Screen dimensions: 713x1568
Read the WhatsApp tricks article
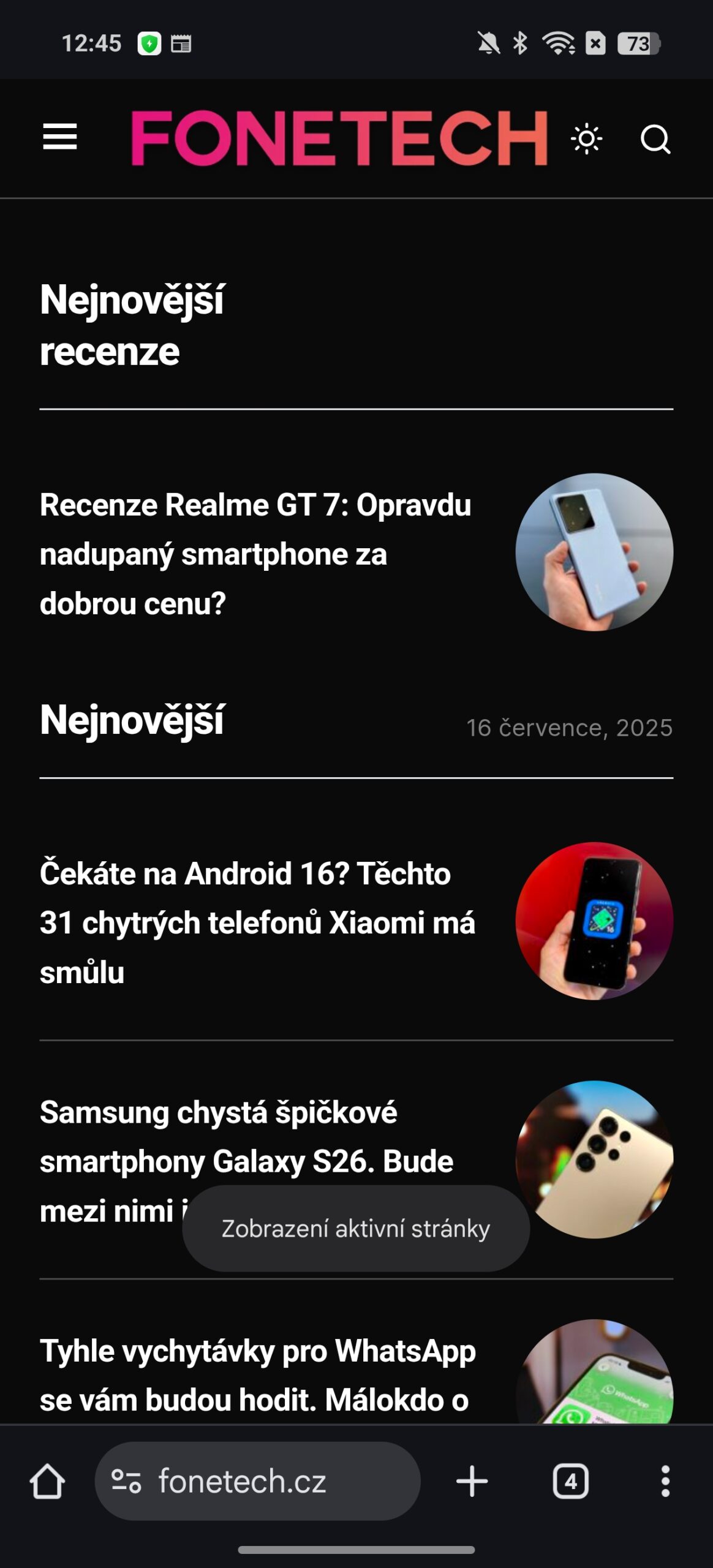click(x=258, y=1376)
